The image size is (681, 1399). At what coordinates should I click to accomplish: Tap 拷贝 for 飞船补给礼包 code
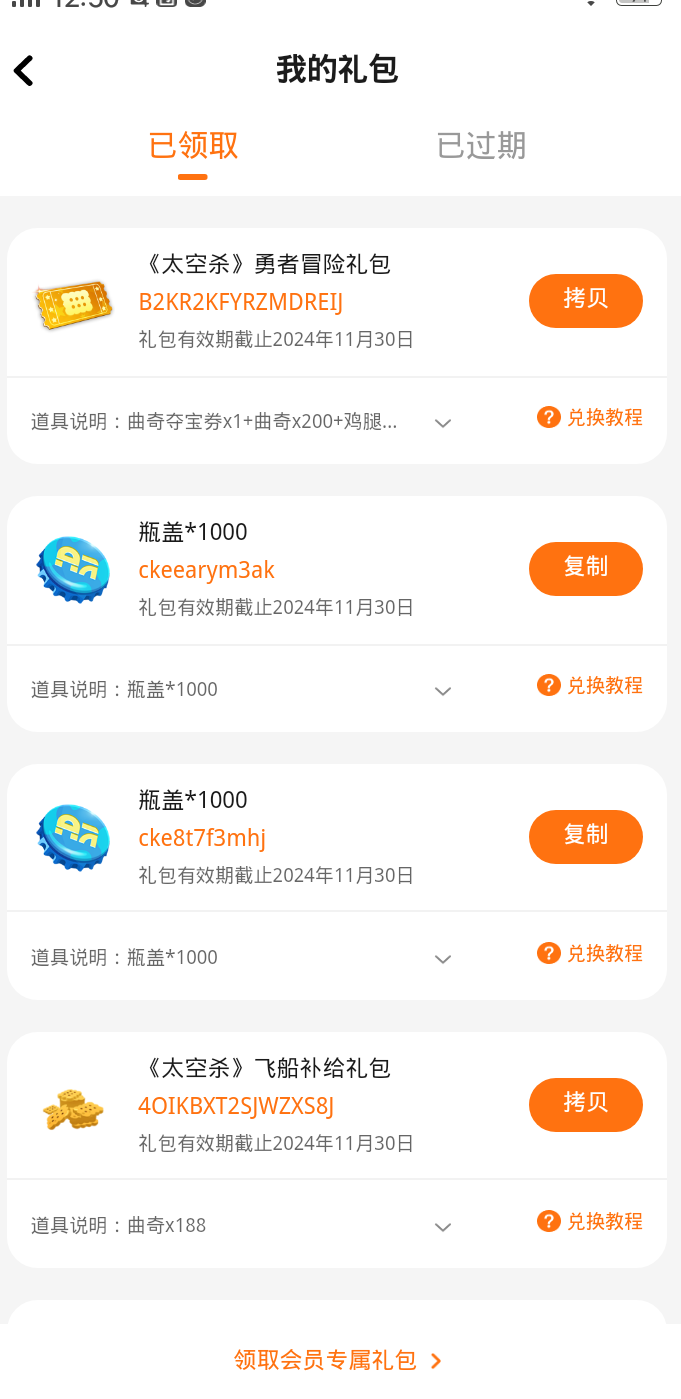585,1104
